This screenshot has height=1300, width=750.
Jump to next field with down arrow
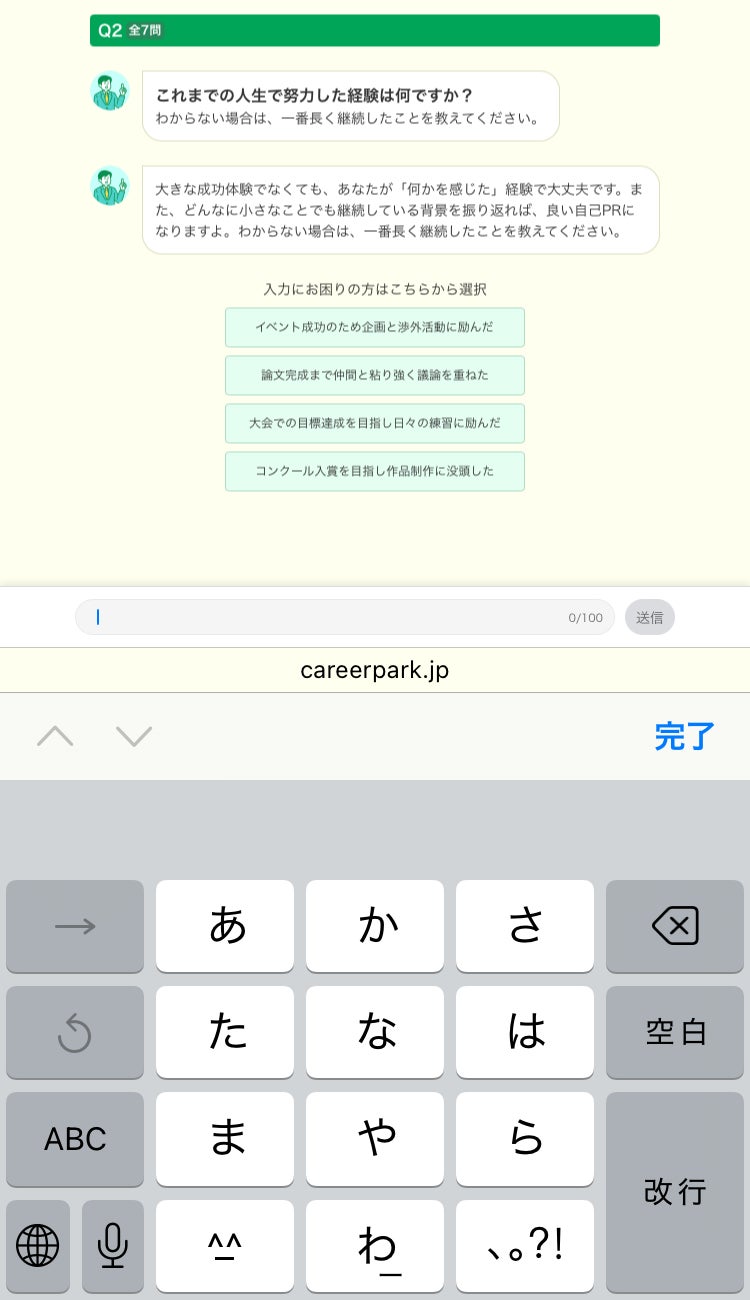pyautogui.click(x=133, y=736)
